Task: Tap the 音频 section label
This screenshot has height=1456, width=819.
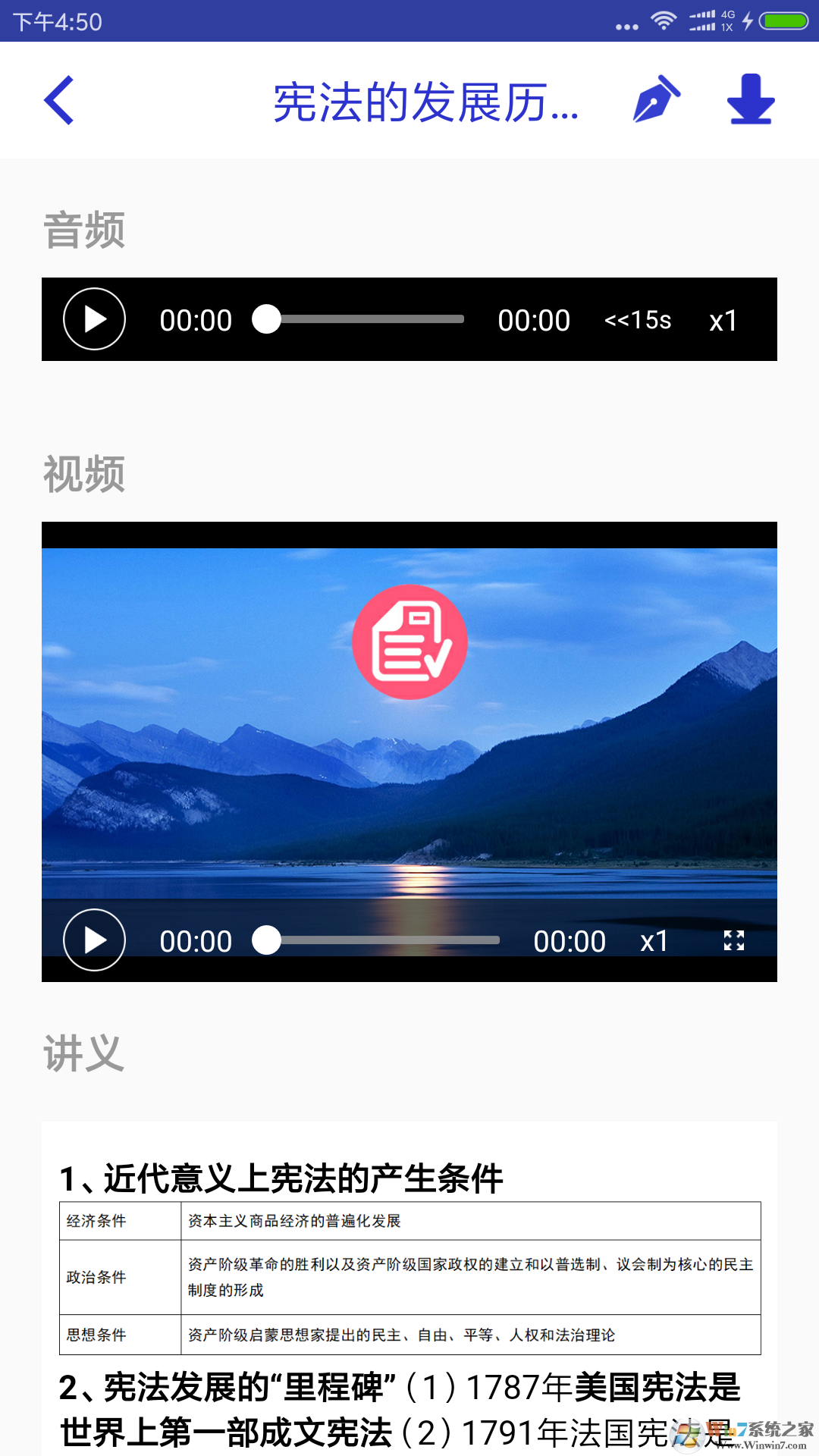Action: [x=85, y=230]
